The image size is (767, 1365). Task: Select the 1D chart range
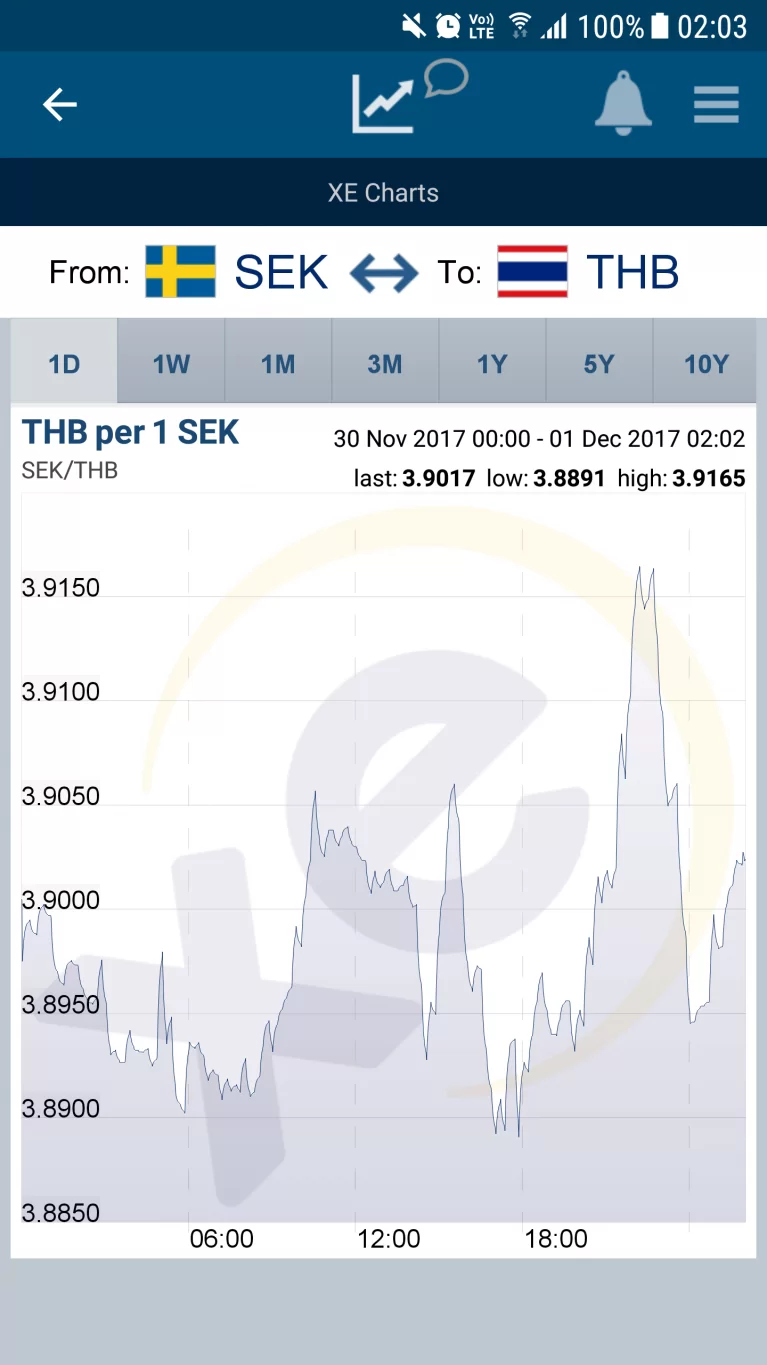(x=64, y=364)
